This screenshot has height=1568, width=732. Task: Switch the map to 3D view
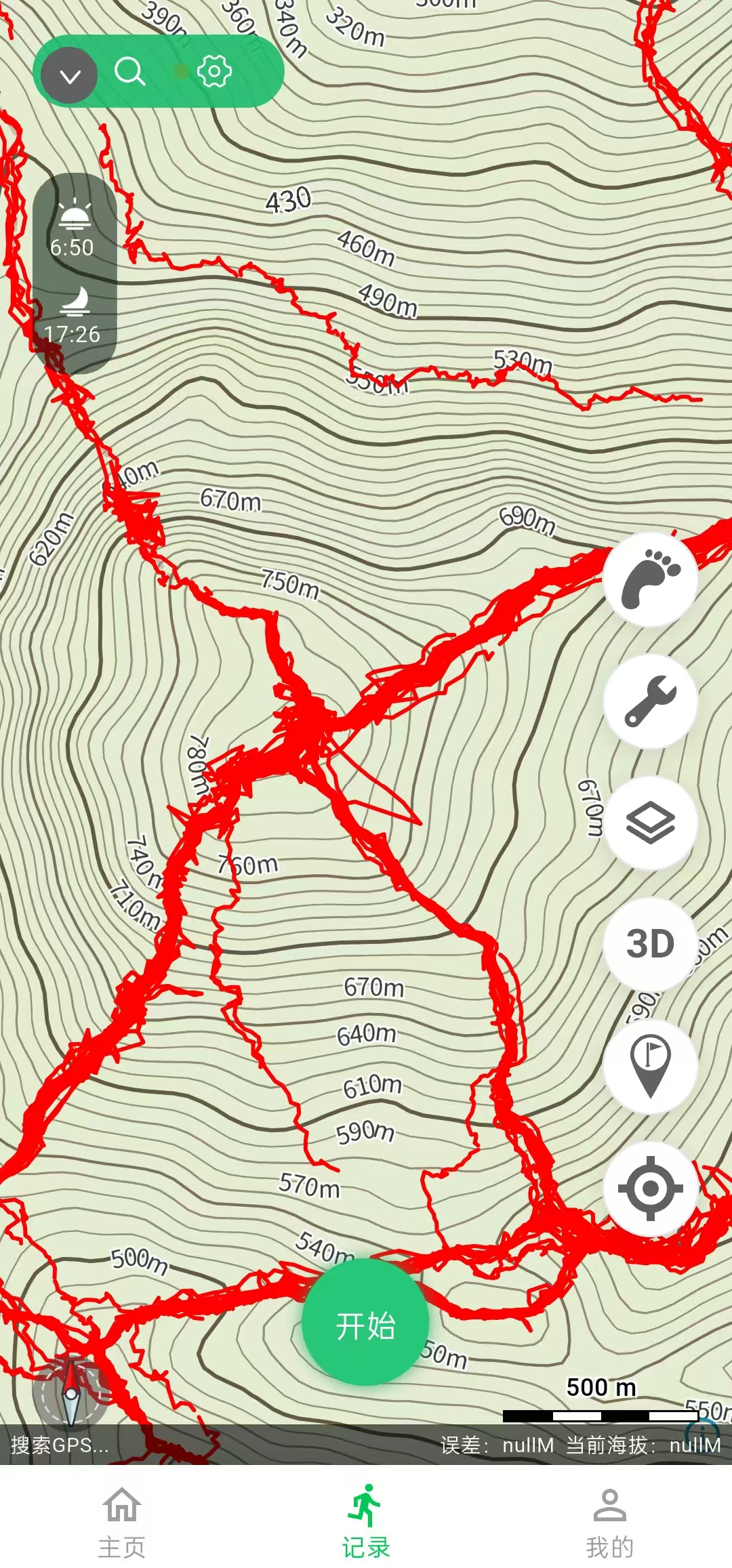click(650, 944)
